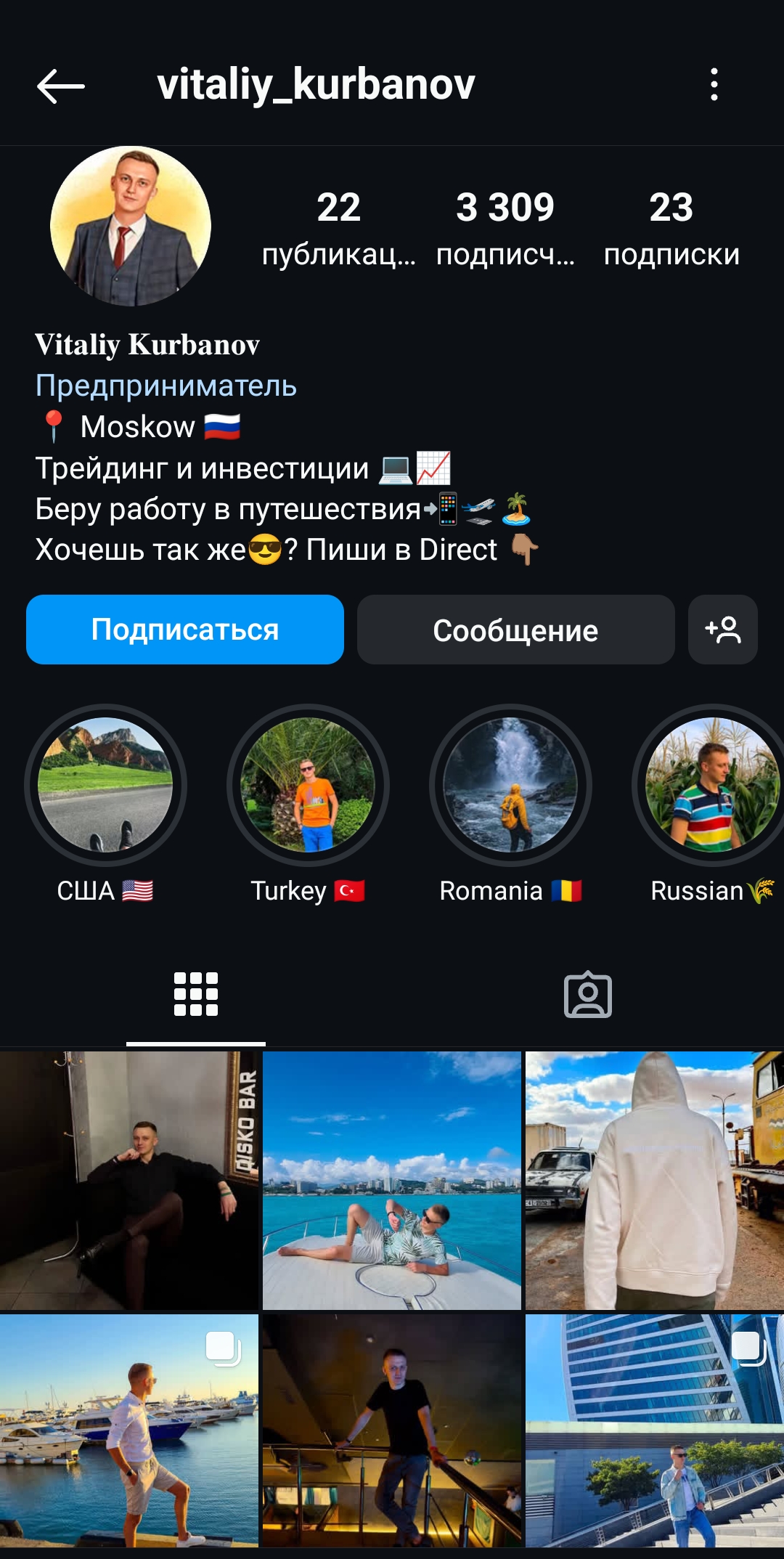The image size is (784, 1559).
Task: Switch to the tagged photos tab
Action: click(588, 994)
